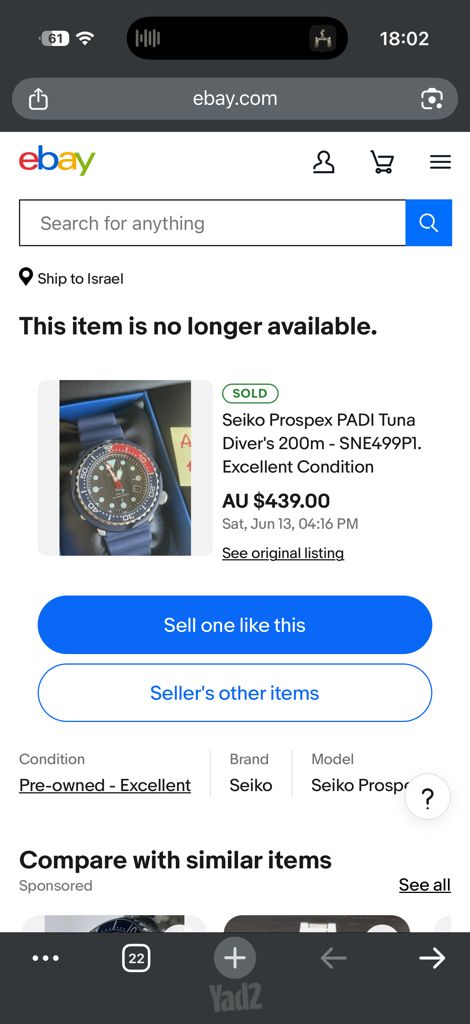Open the Seiko Prospex watch photo

click(x=125, y=468)
